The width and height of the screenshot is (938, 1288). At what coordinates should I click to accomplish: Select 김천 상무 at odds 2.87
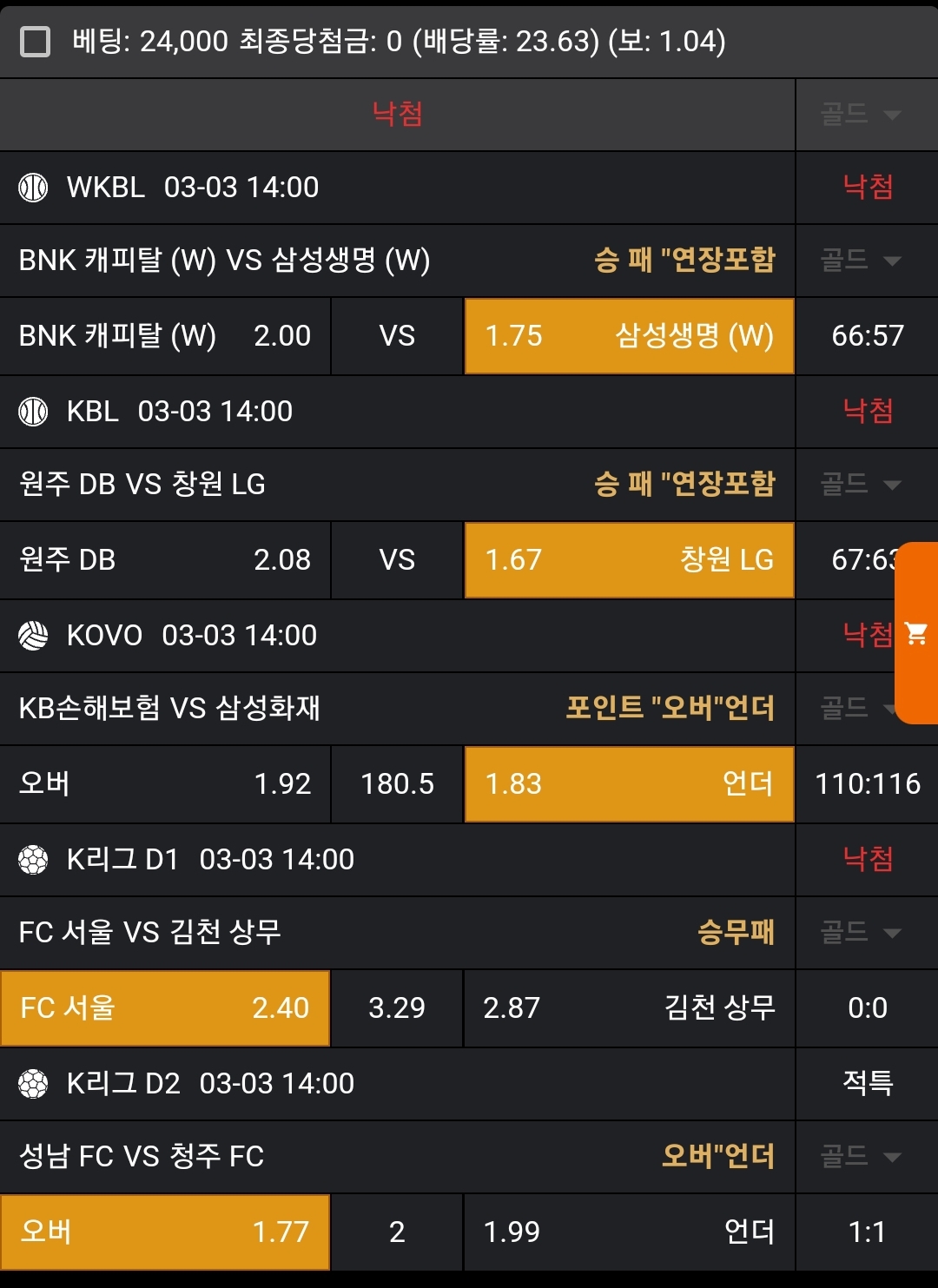pos(629,1008)
